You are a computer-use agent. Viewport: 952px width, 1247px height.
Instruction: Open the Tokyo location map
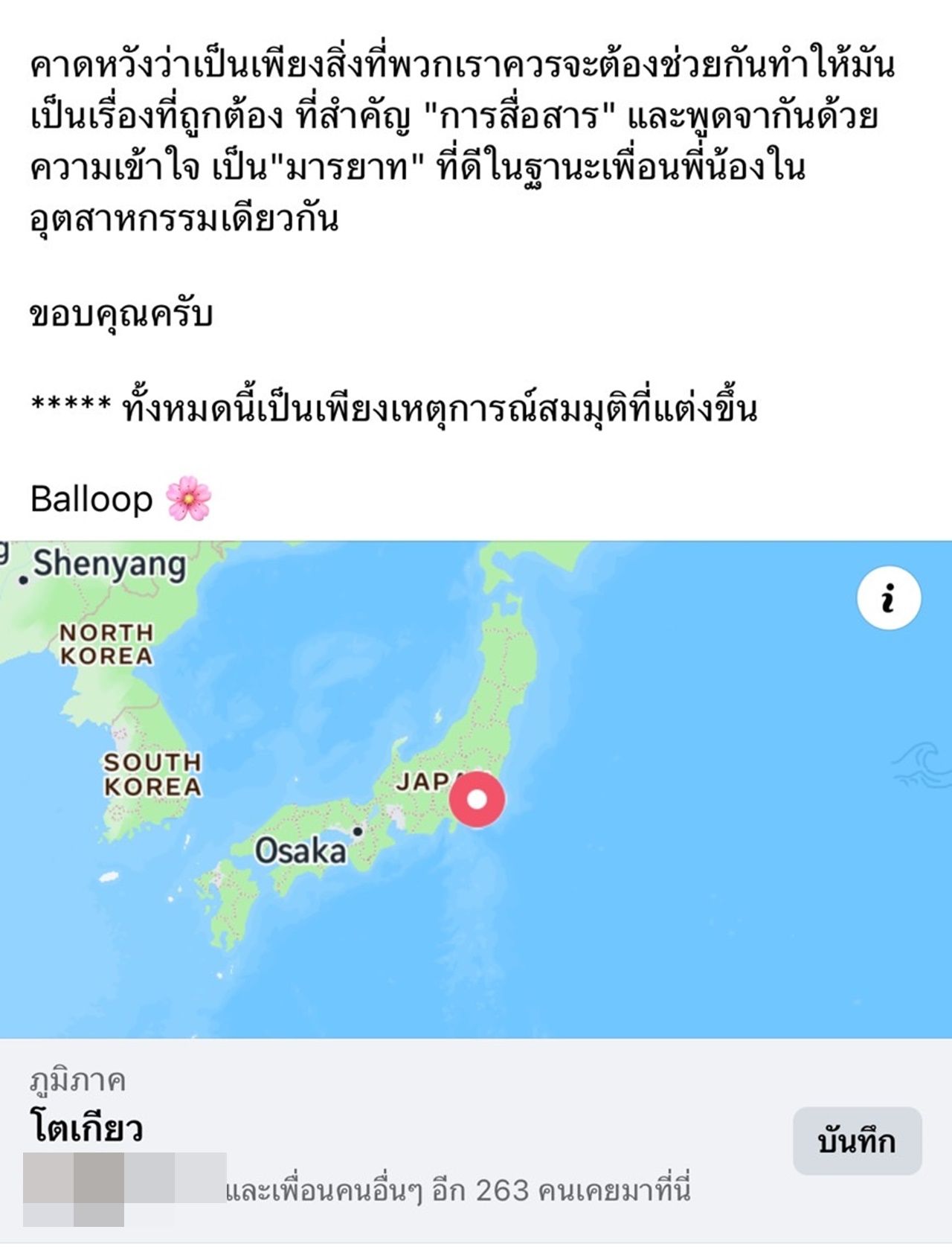(476, 800)
